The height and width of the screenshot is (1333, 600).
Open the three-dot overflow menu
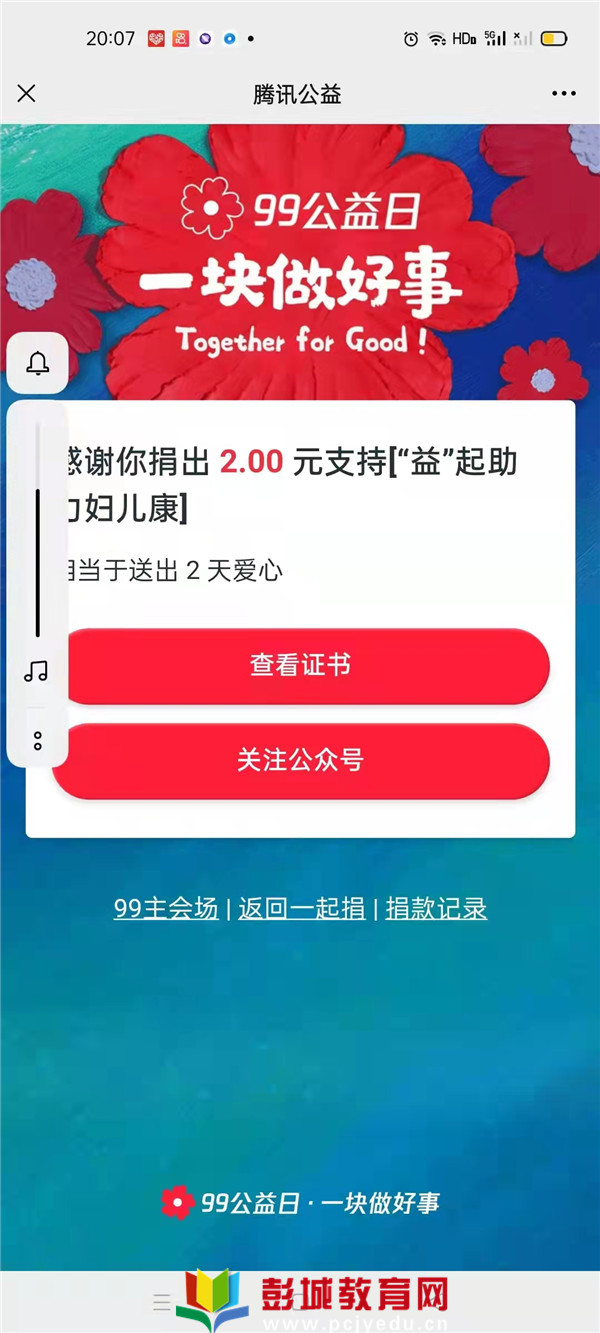pos(564,94)
